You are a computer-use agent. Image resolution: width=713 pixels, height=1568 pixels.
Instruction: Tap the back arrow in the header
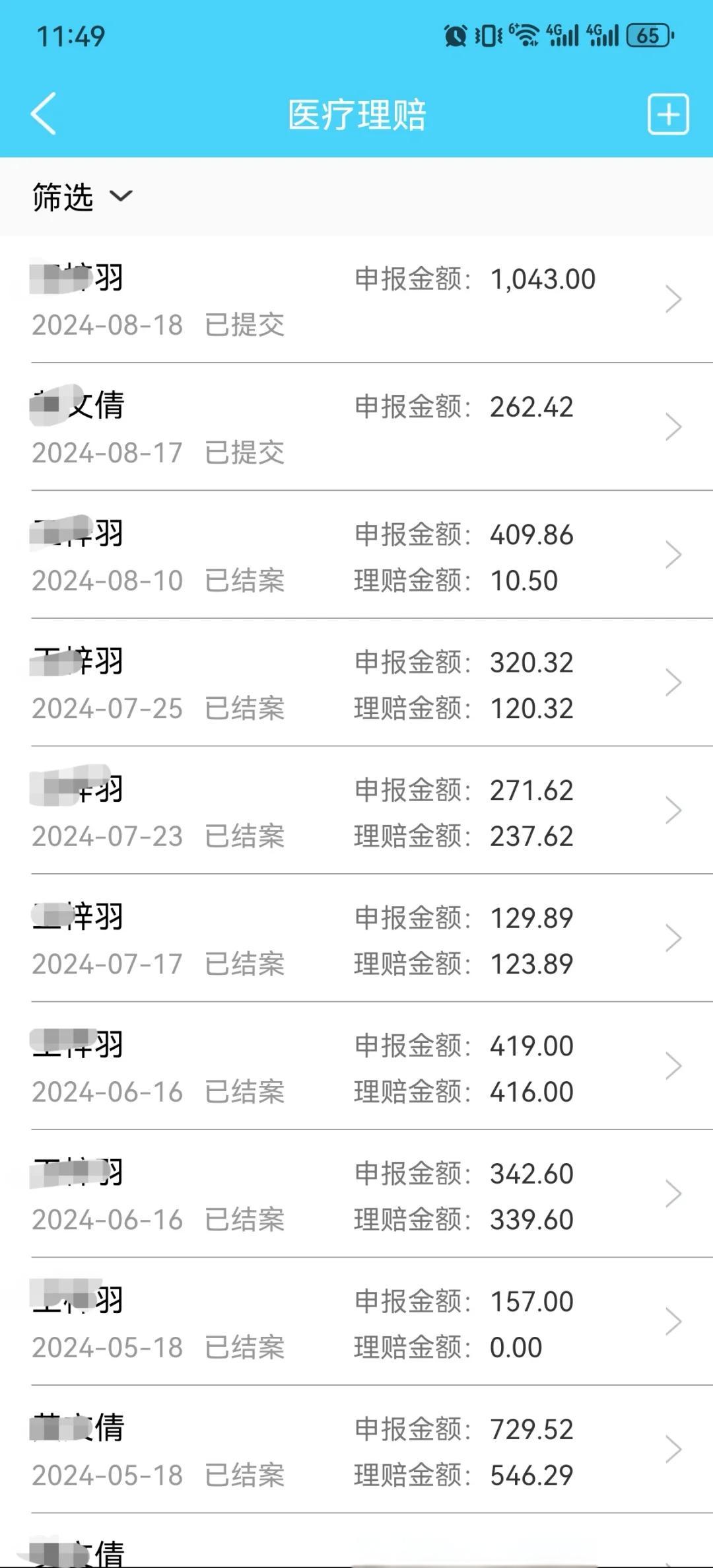tap(44, 112)
